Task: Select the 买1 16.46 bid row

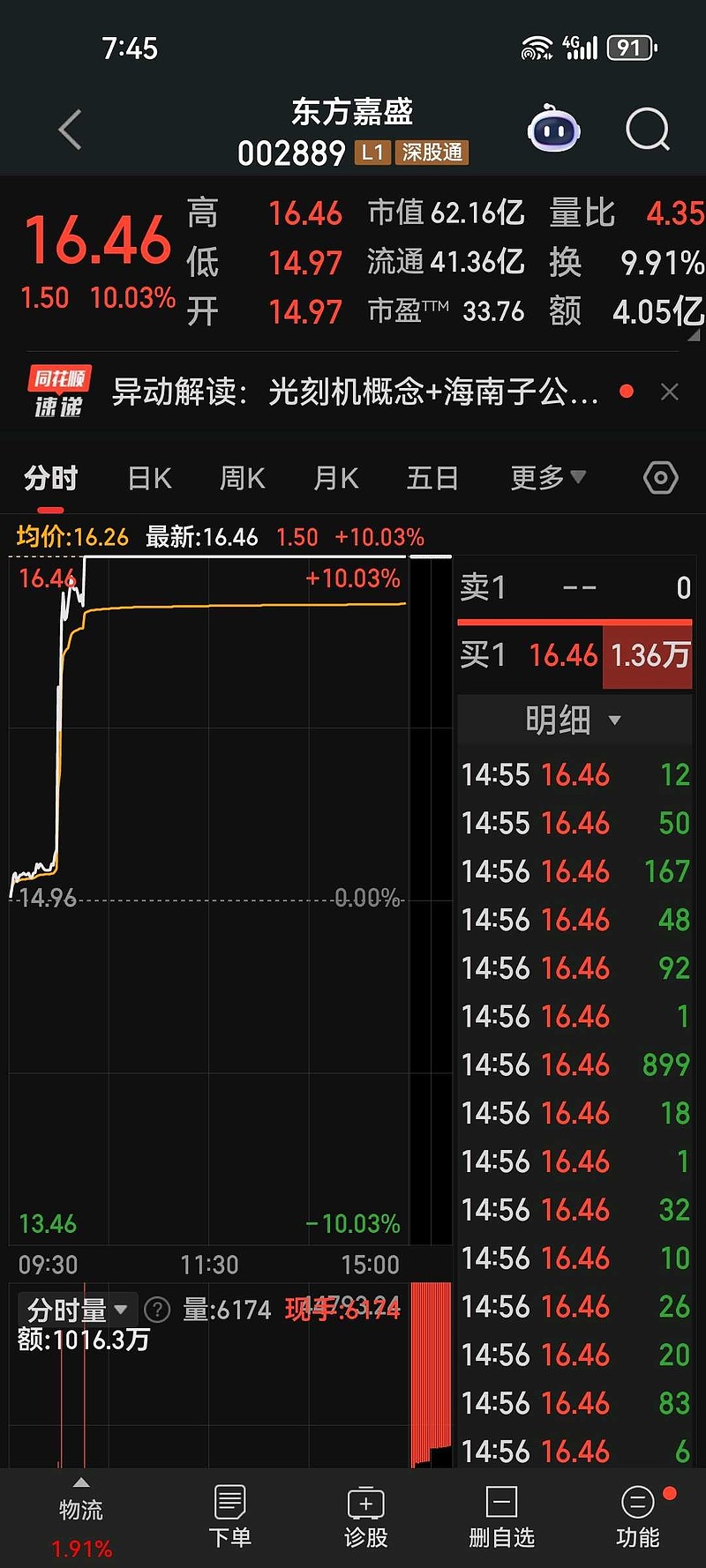Action: coord(575,655)
